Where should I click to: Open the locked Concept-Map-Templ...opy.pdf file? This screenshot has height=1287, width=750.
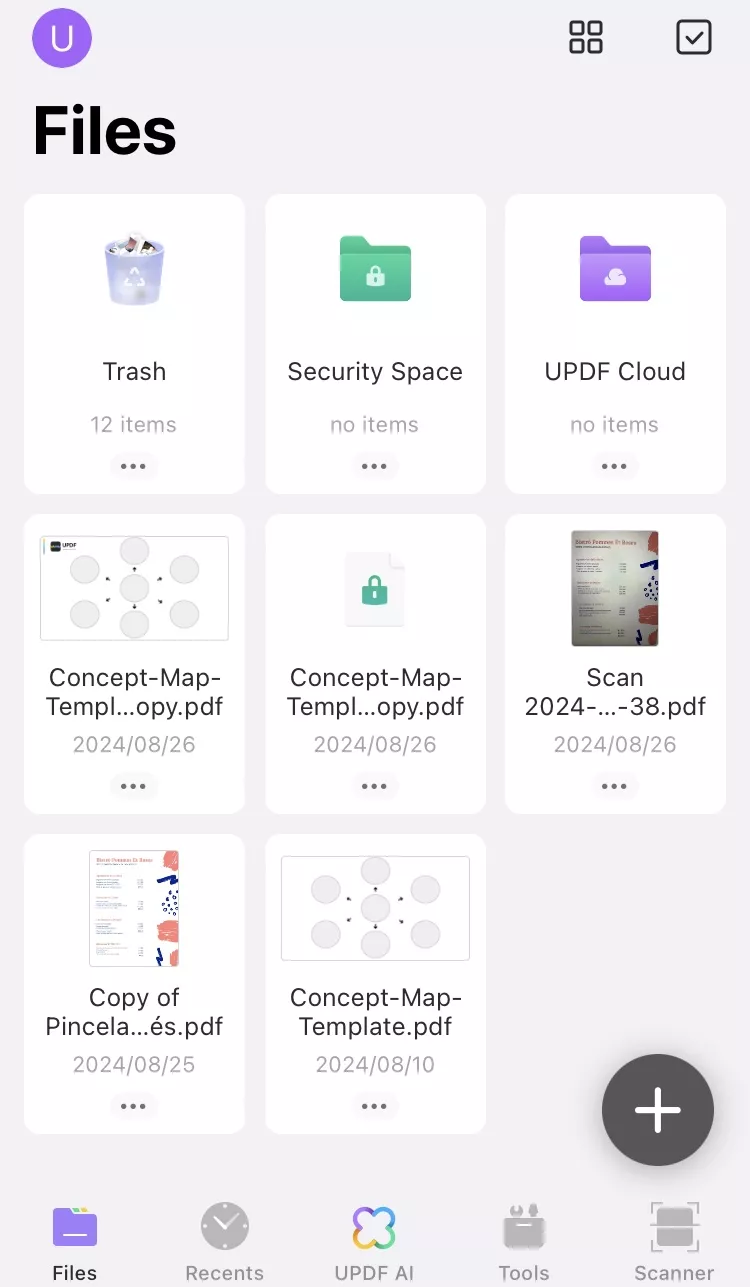click(x=374, y=588)
